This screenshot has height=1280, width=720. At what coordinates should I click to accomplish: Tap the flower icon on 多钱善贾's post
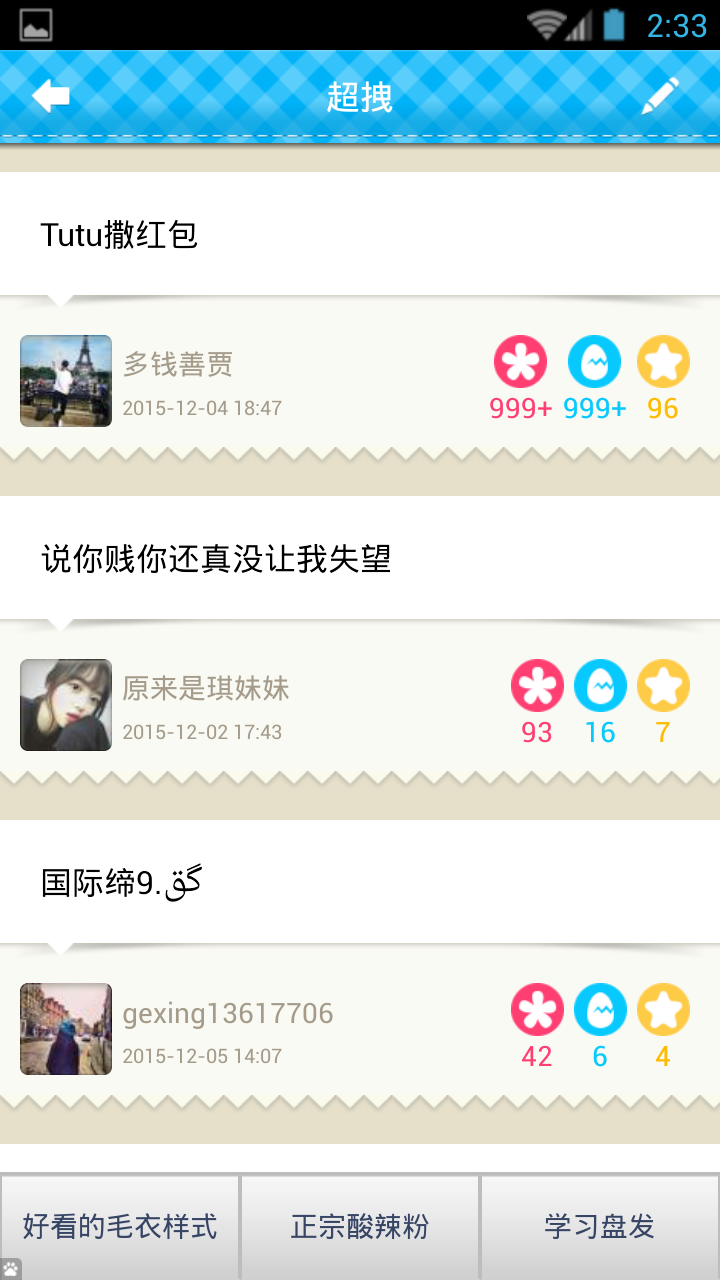click(520, 362)
